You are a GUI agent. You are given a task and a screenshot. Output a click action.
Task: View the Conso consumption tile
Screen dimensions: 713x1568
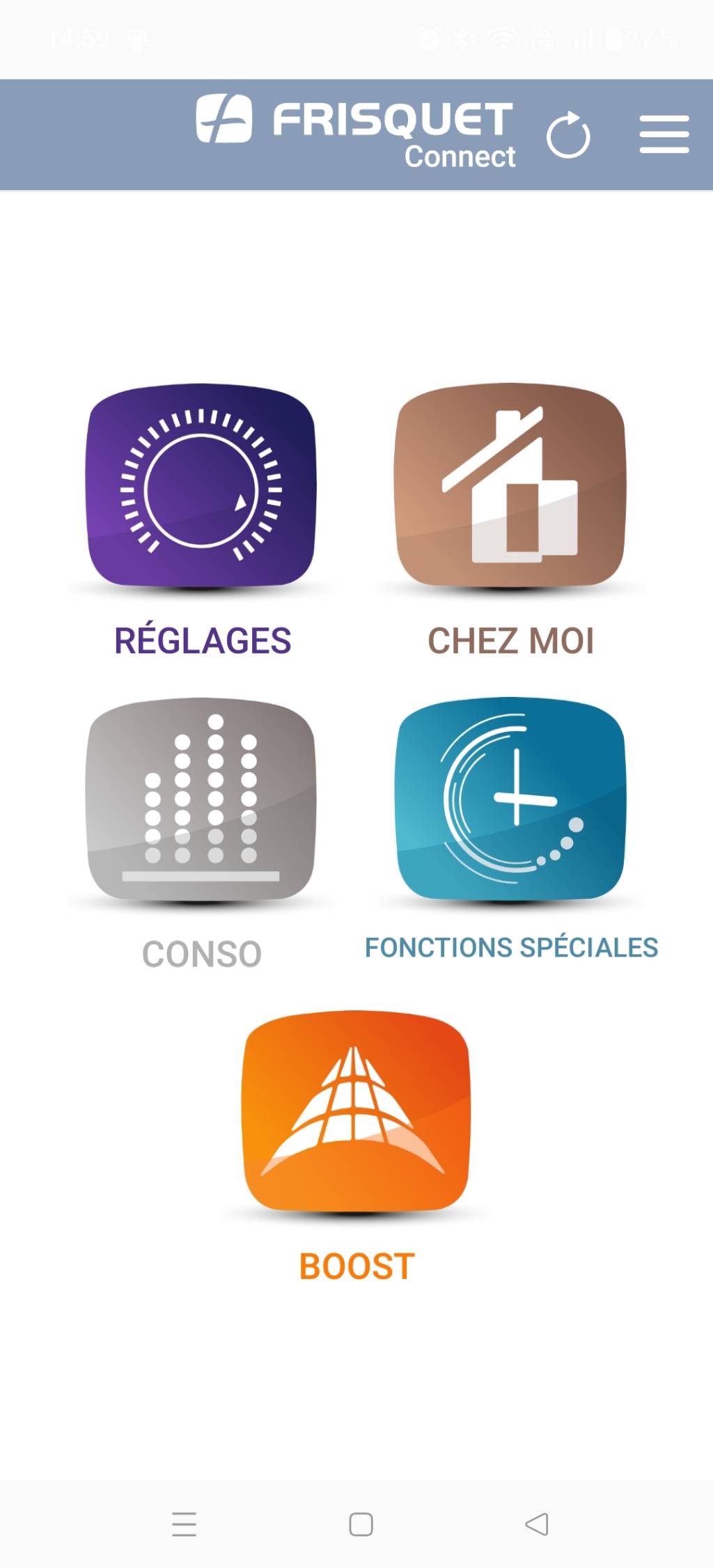click(201, 800)
